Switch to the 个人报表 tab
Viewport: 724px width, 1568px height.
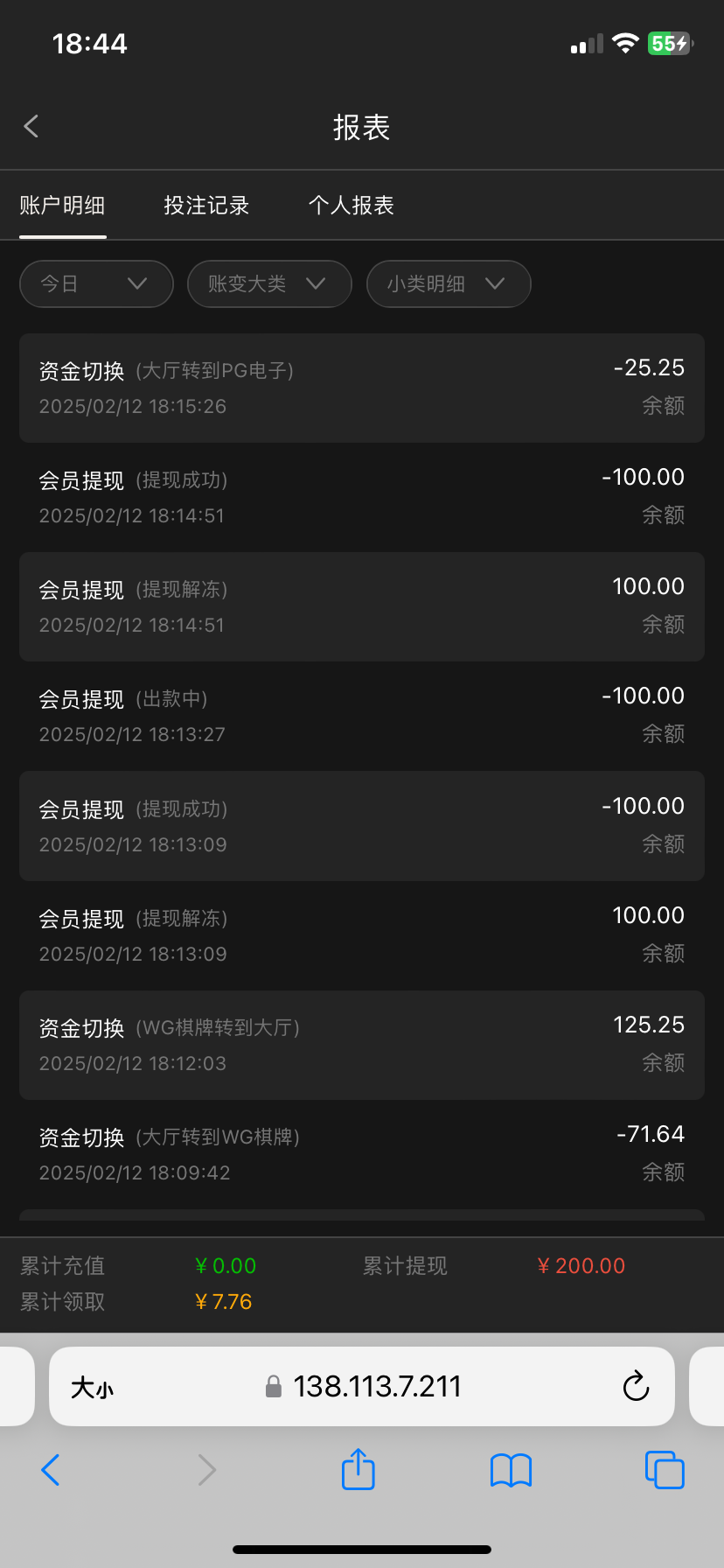351,206
